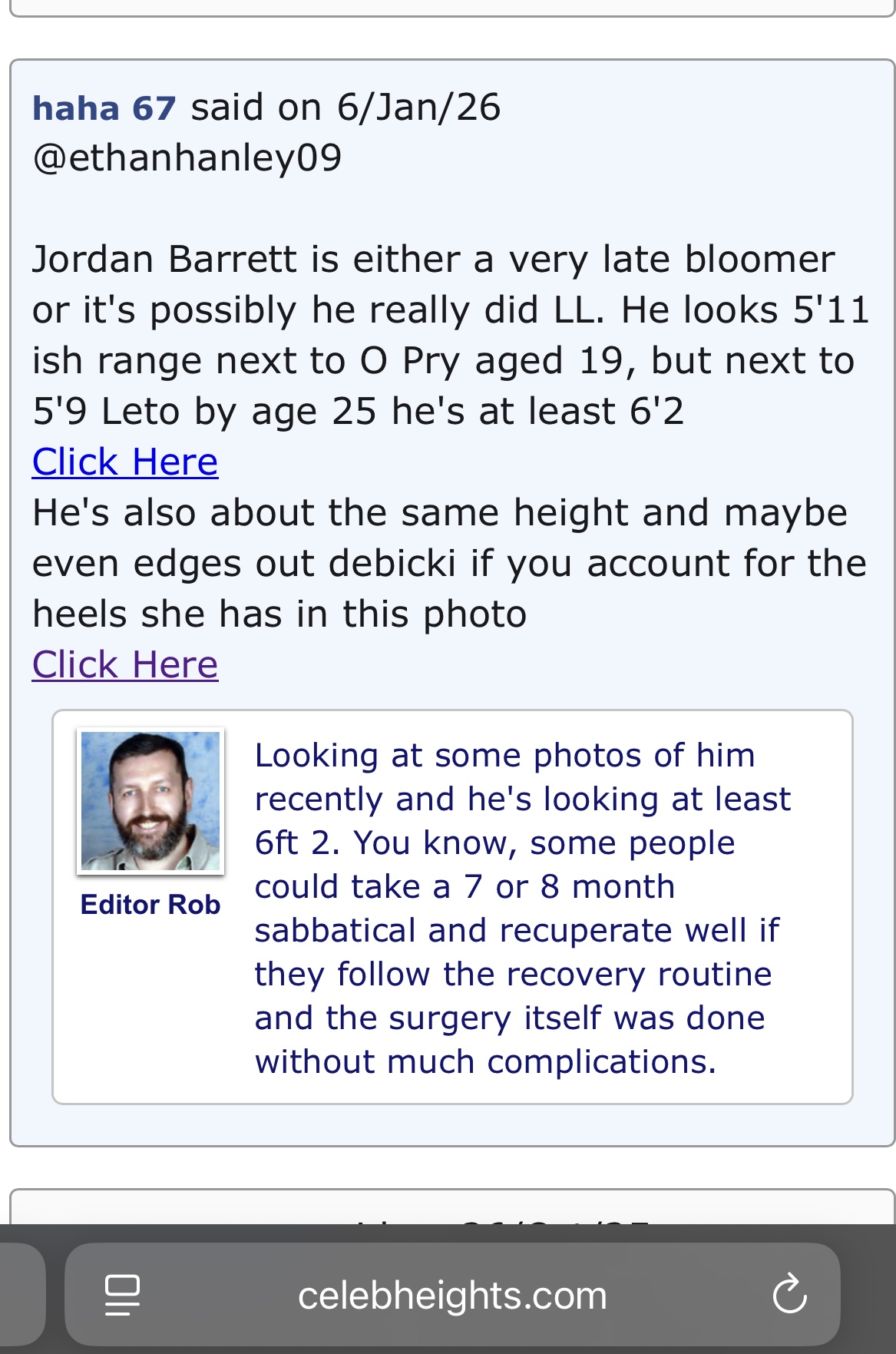Open haha 67's username link
This screenshot has height=1354, width=896.
104,108
